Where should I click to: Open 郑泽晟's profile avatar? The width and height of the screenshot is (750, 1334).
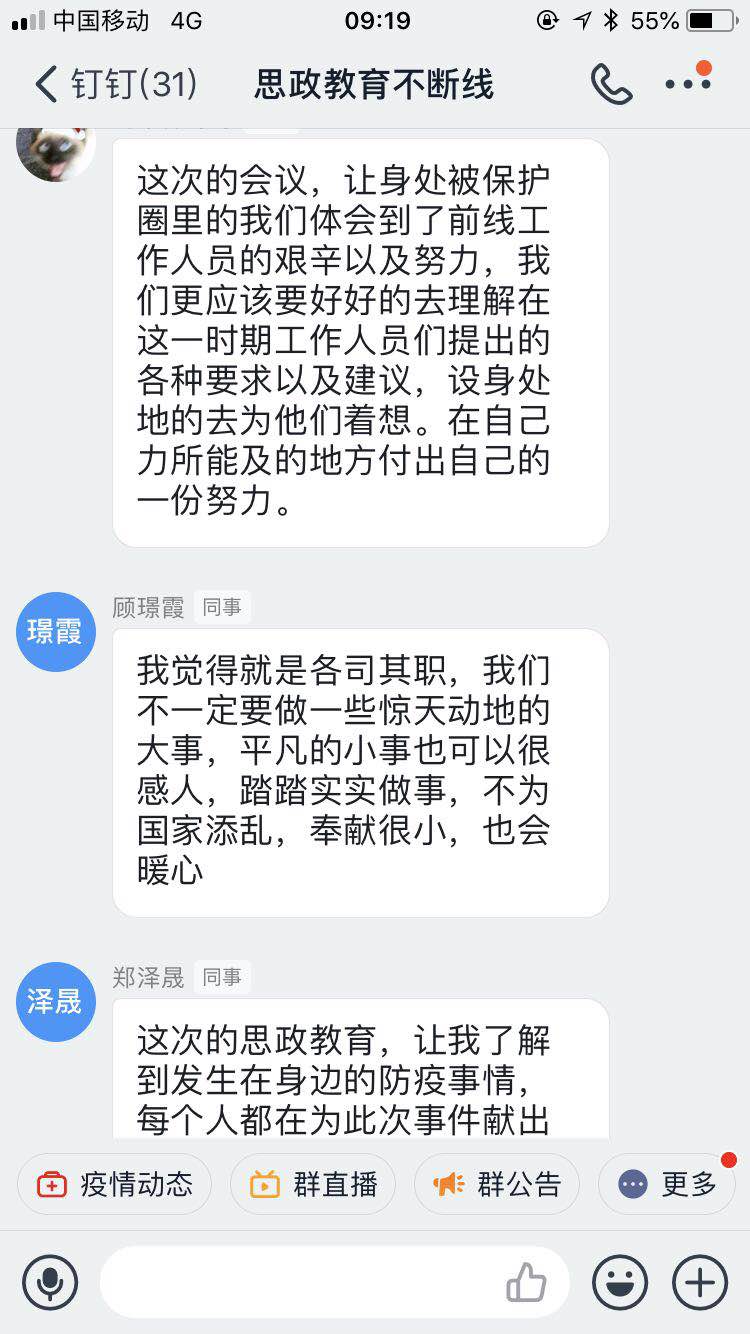(x=56, y=1002)
